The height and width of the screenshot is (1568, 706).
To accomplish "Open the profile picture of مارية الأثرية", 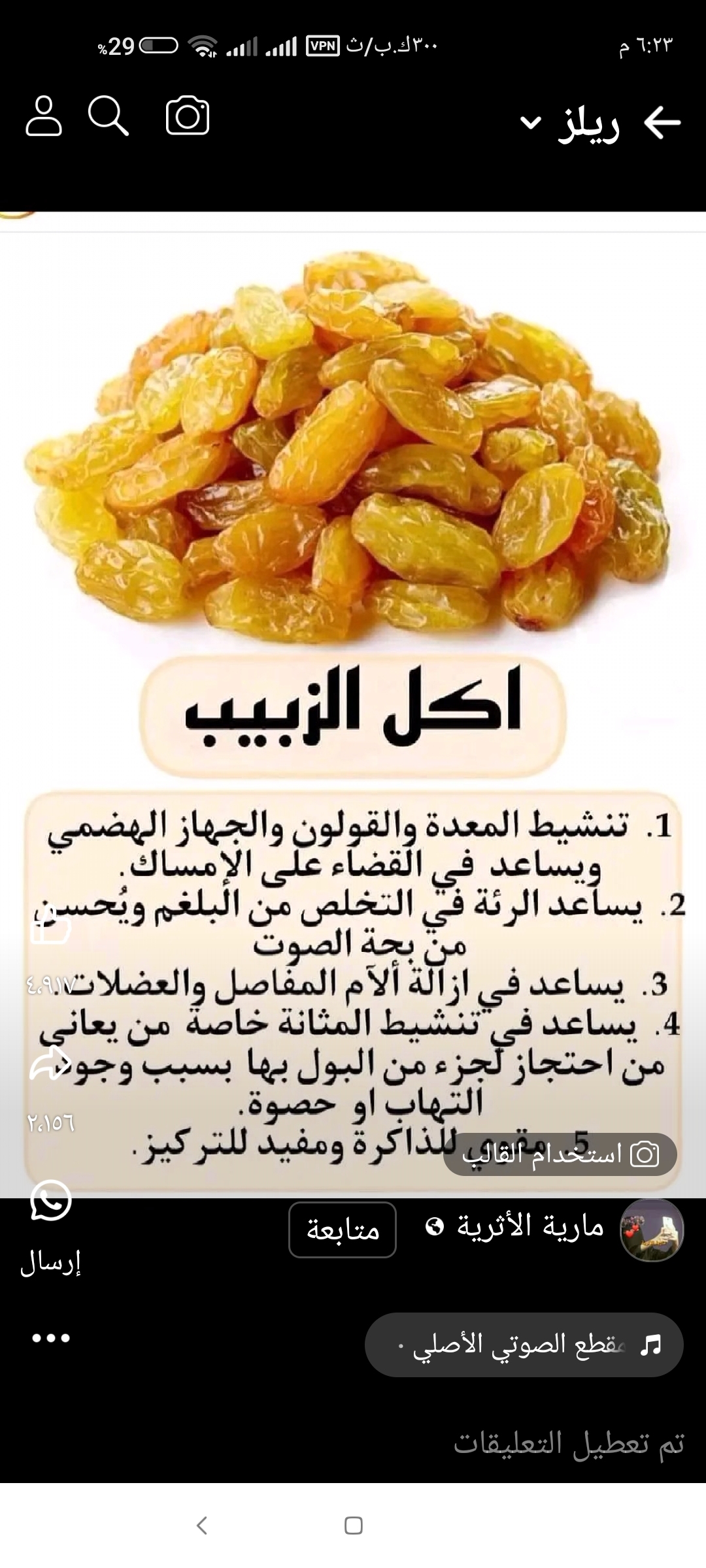I will click(x=652, y=1230).
